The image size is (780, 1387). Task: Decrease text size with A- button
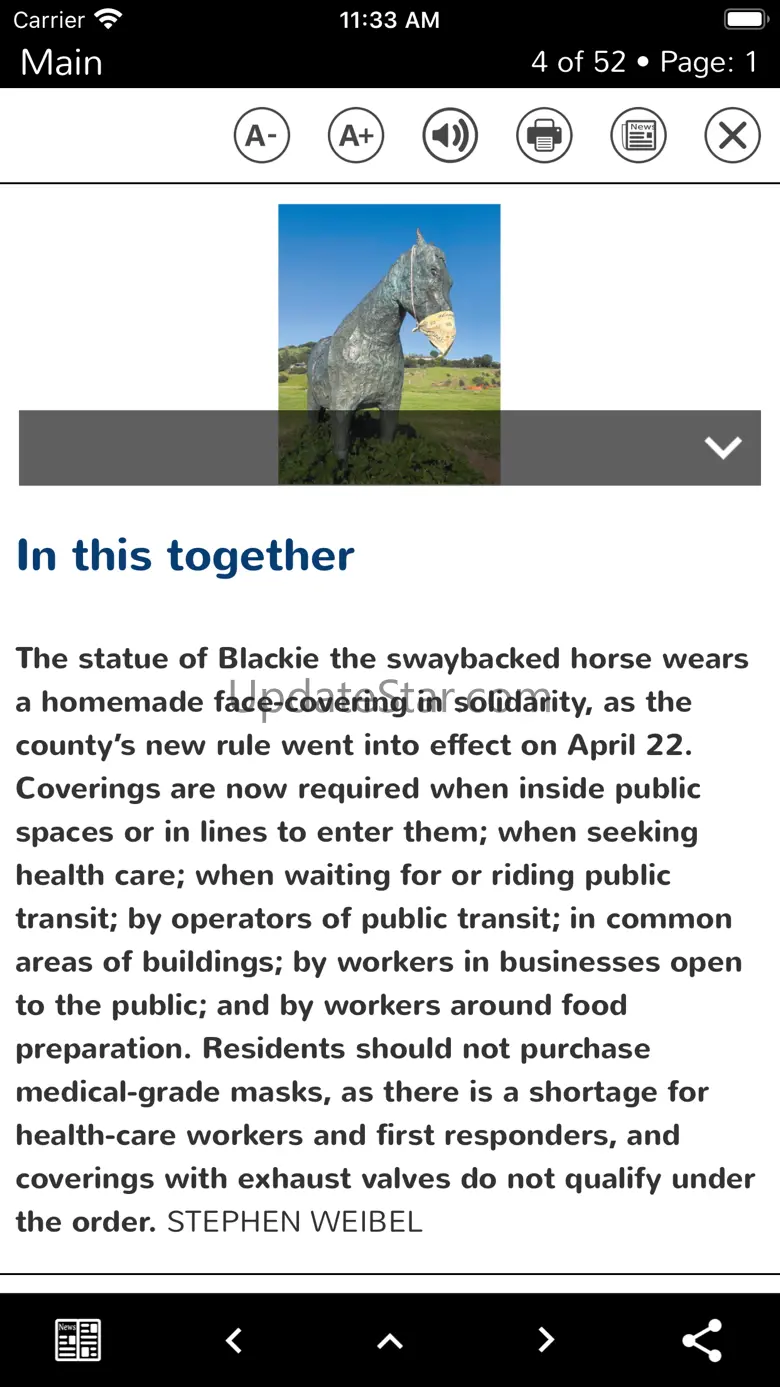pos(262,135)
